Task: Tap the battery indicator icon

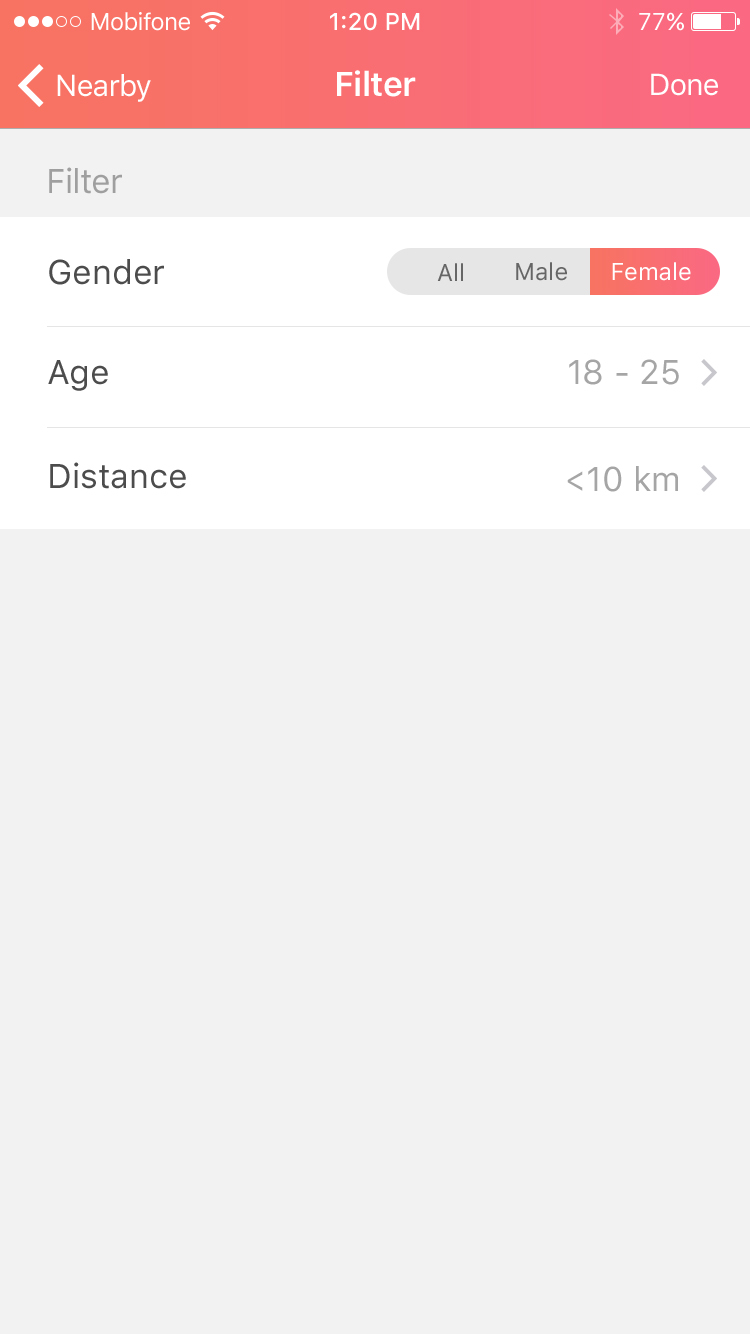Action: tap(711, 20)
